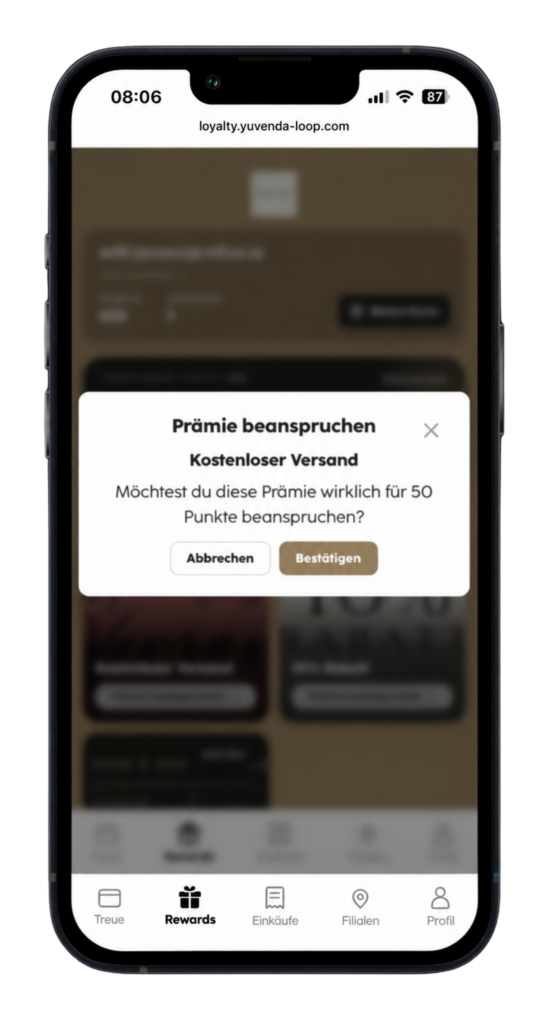The image size is (548, 1024).
Task: Switch to the Treue tab
Action: pos(109,906)
